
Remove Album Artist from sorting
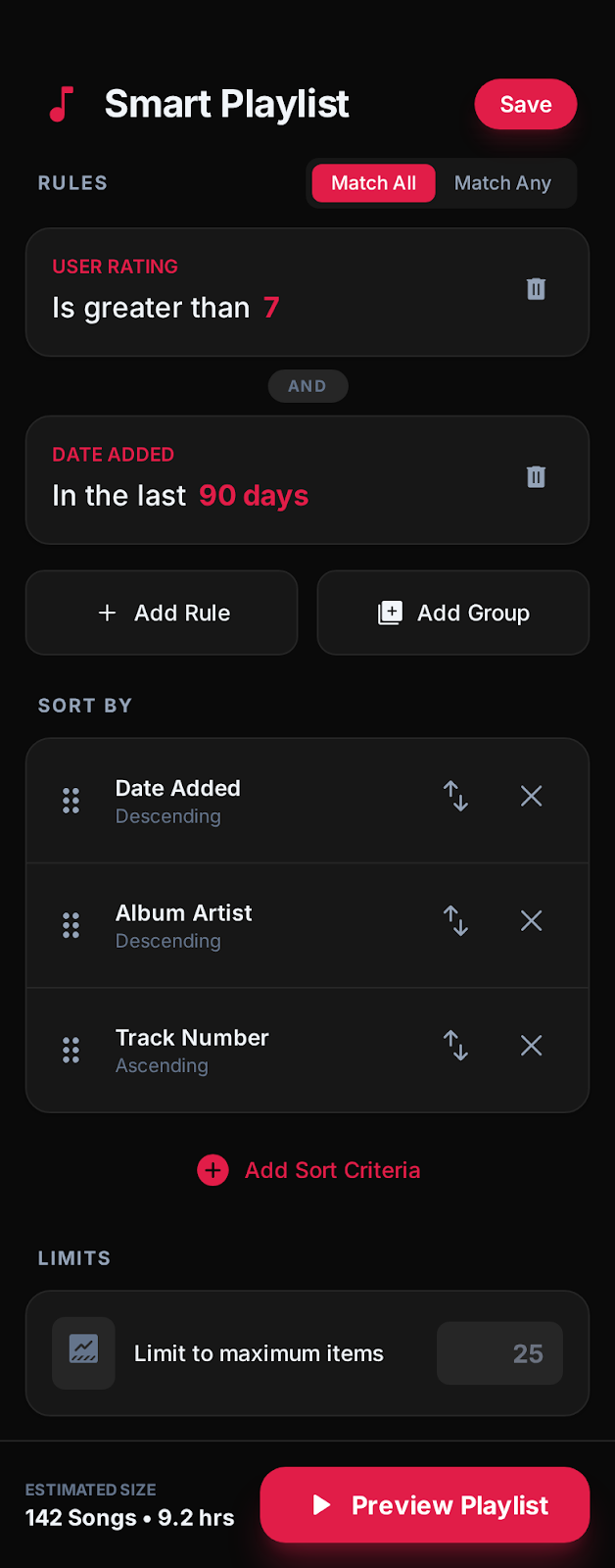(x=531, y=920)
